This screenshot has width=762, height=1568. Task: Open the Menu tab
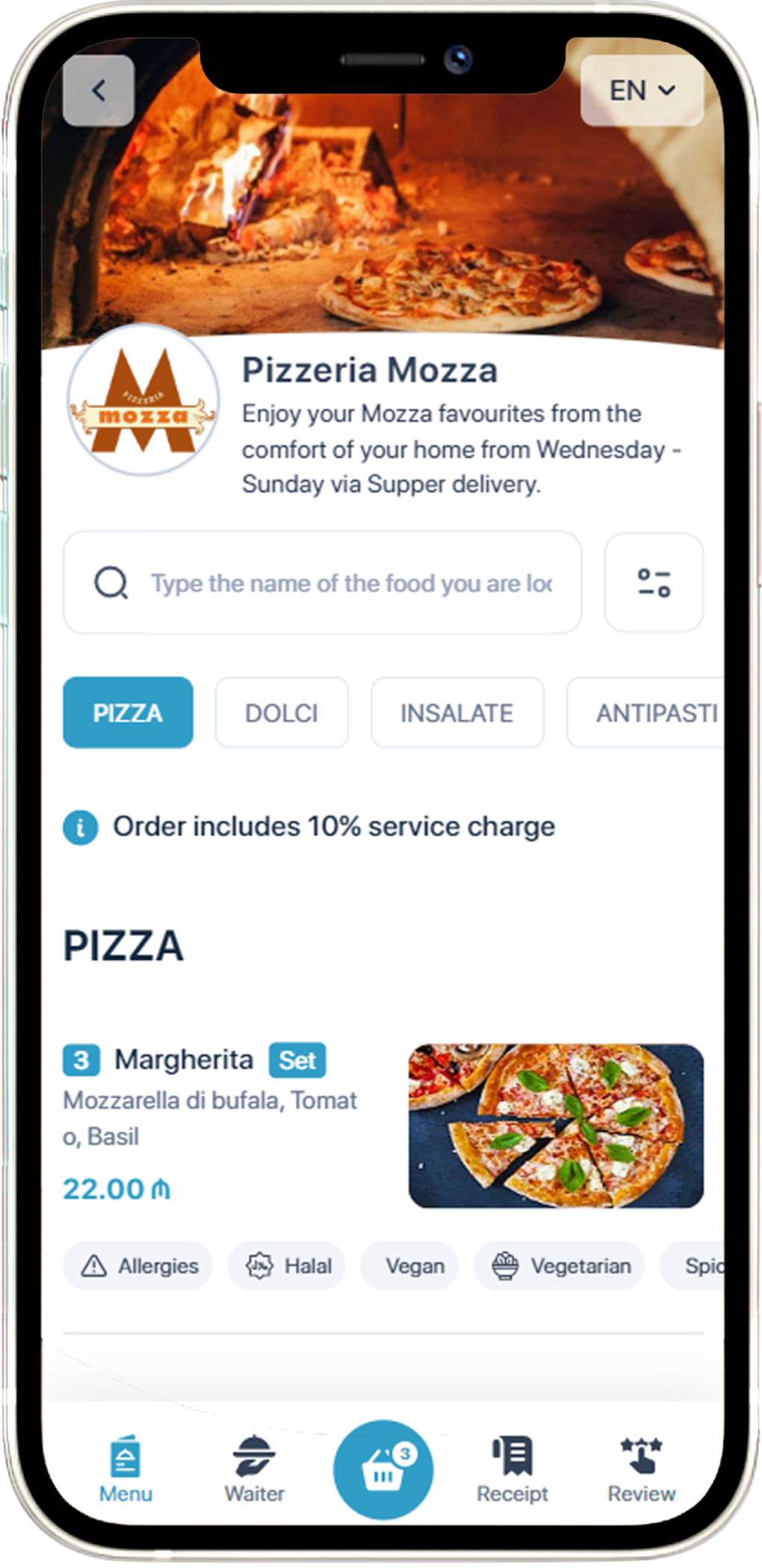tap(126, 1469)
